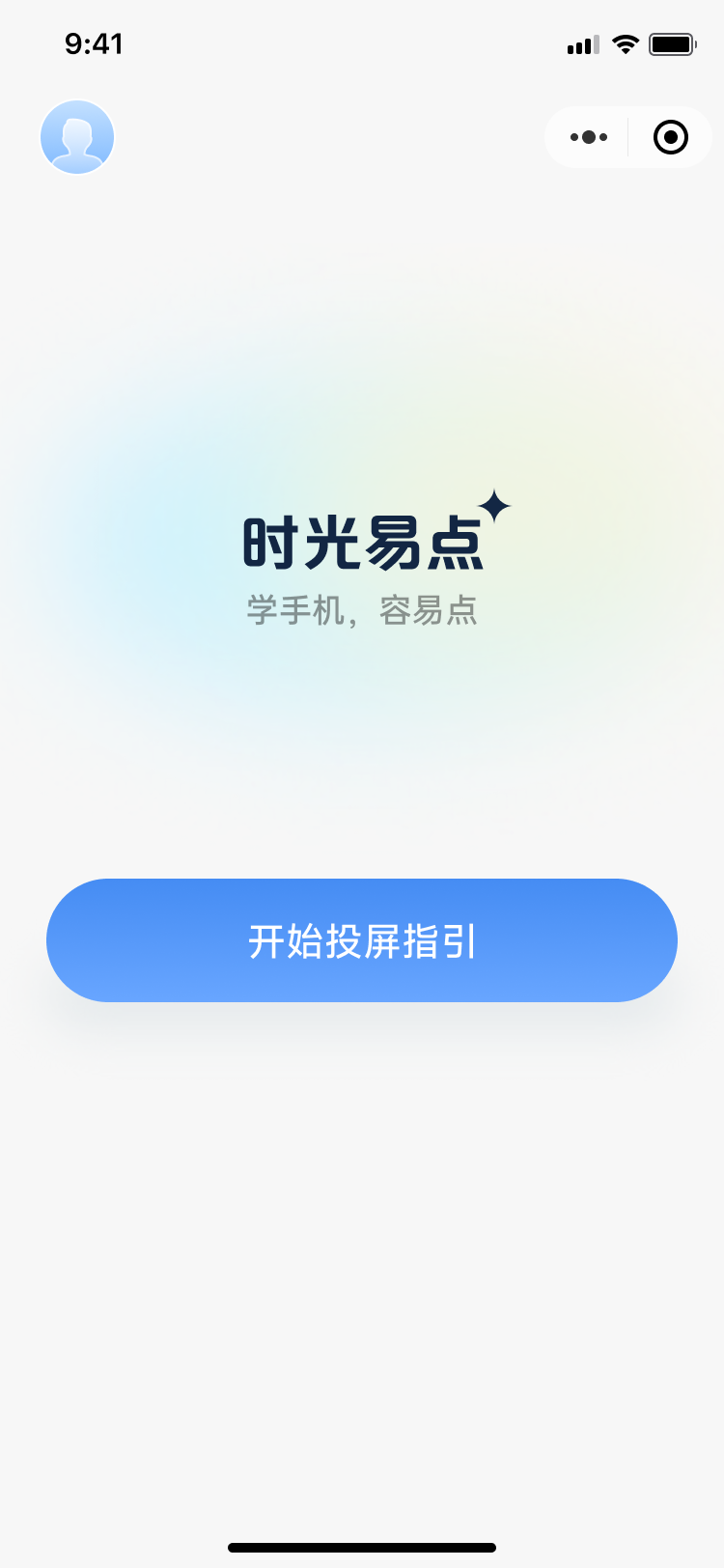Open the mini program more options menu
Image resolution: width=724 pixels, height=1568 pixels.
pos(589,137)
